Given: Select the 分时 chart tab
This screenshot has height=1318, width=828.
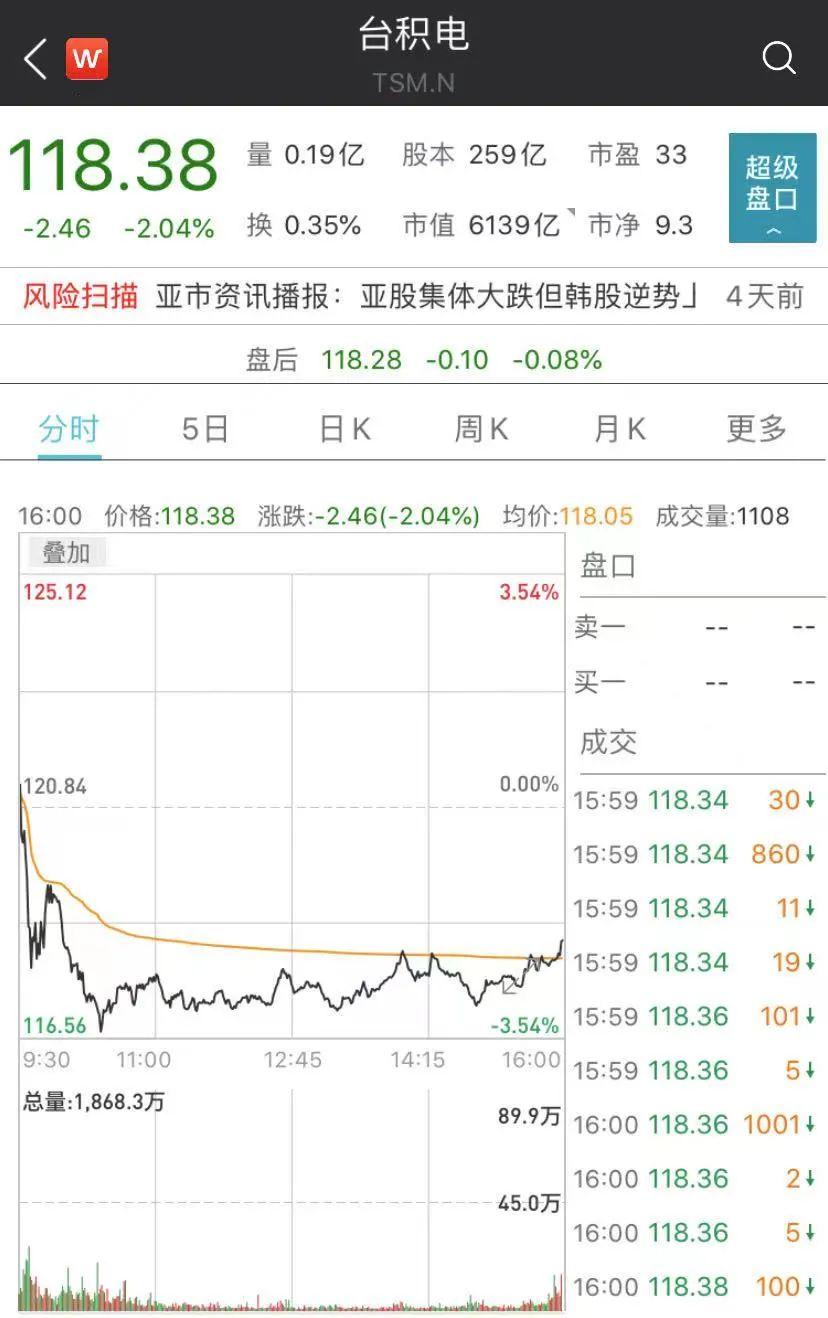Looking at the screenshot, I should [69, 429].
